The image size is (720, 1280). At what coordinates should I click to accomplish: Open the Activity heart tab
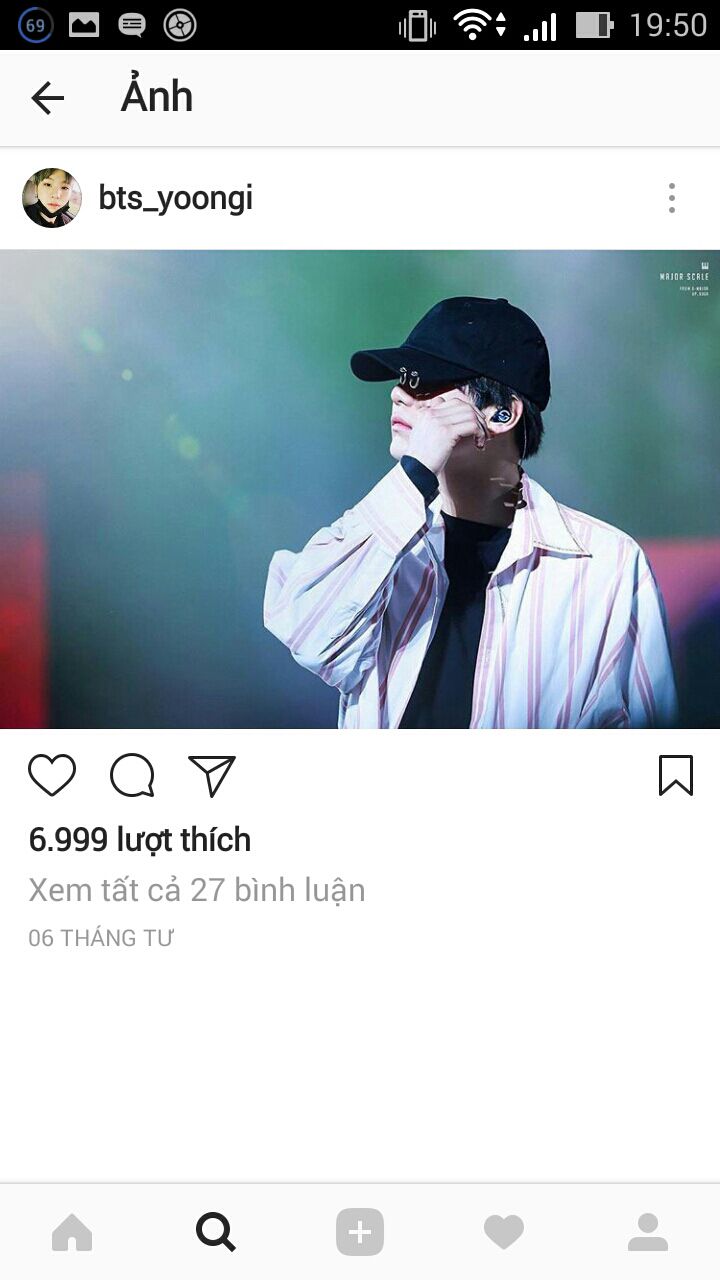click(x=504, y=1232)
